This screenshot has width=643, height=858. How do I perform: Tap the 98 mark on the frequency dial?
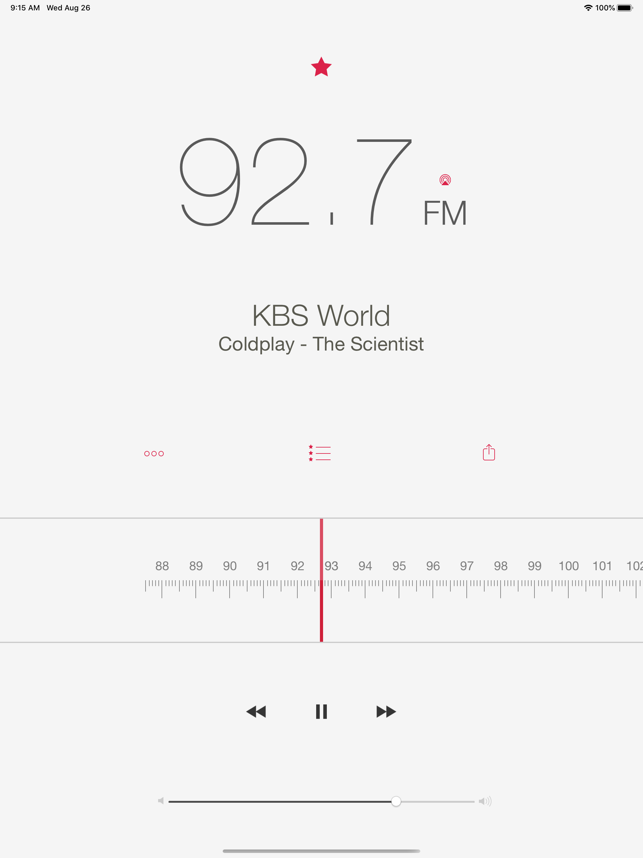[x=500, y=567]
